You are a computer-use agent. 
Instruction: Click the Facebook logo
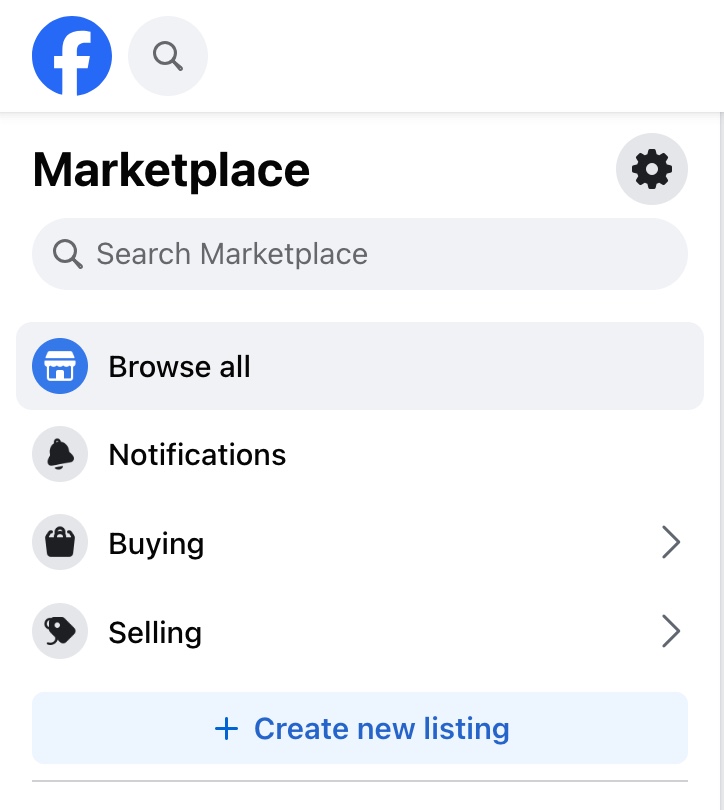(x=71, y=55)
